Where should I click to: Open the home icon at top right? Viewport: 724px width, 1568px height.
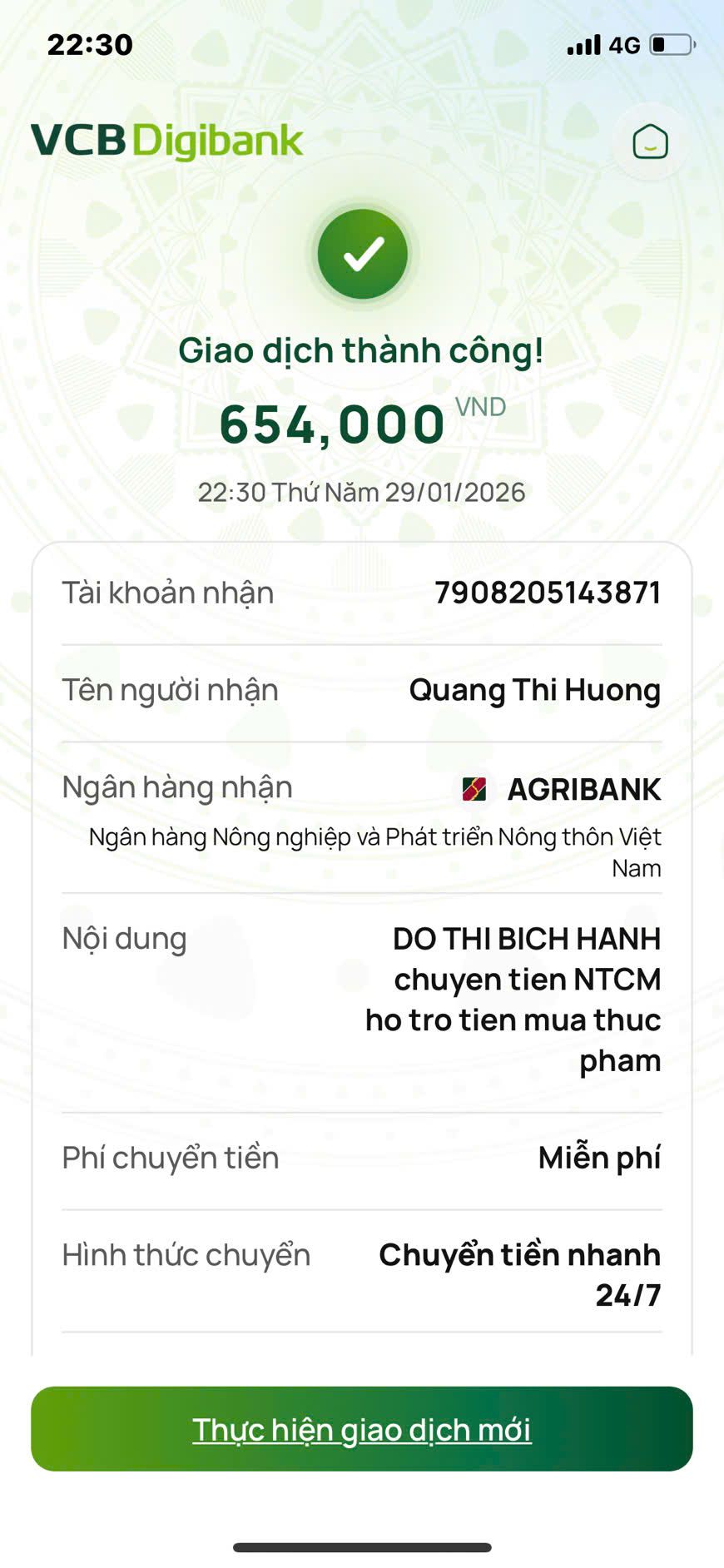coord(650,141)
